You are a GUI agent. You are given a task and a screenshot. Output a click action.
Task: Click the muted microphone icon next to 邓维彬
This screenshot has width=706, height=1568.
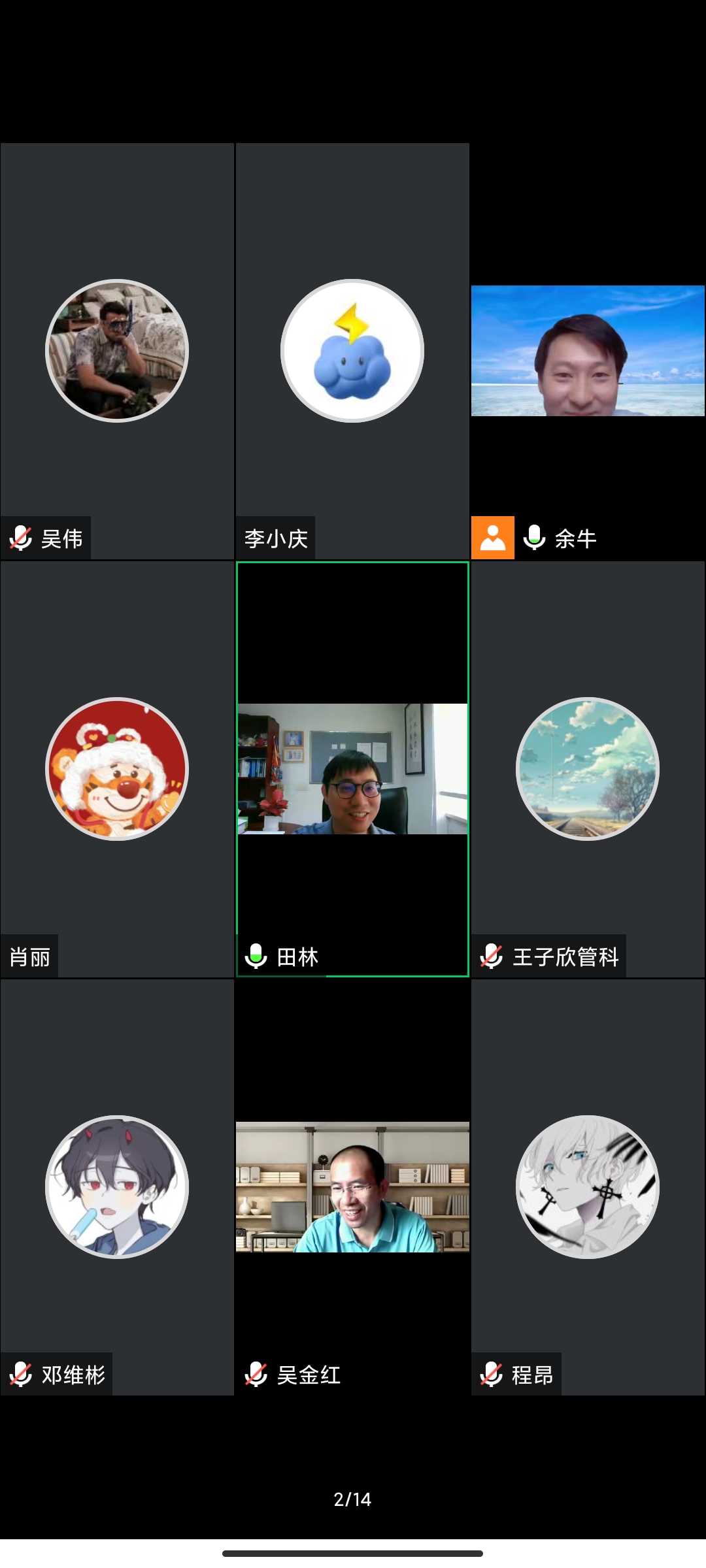coord(20,1375)
